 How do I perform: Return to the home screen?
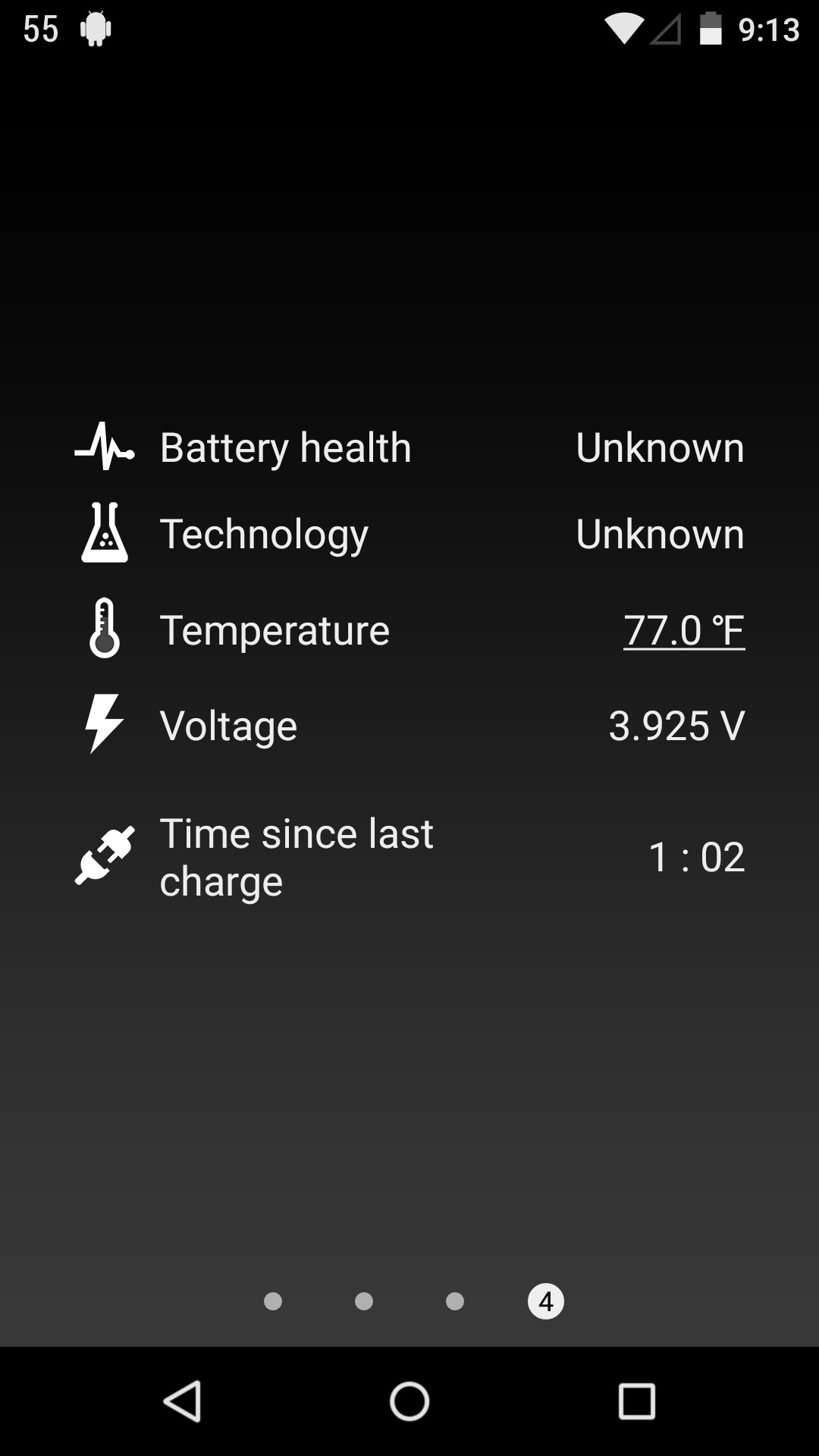coord(409,1401)
